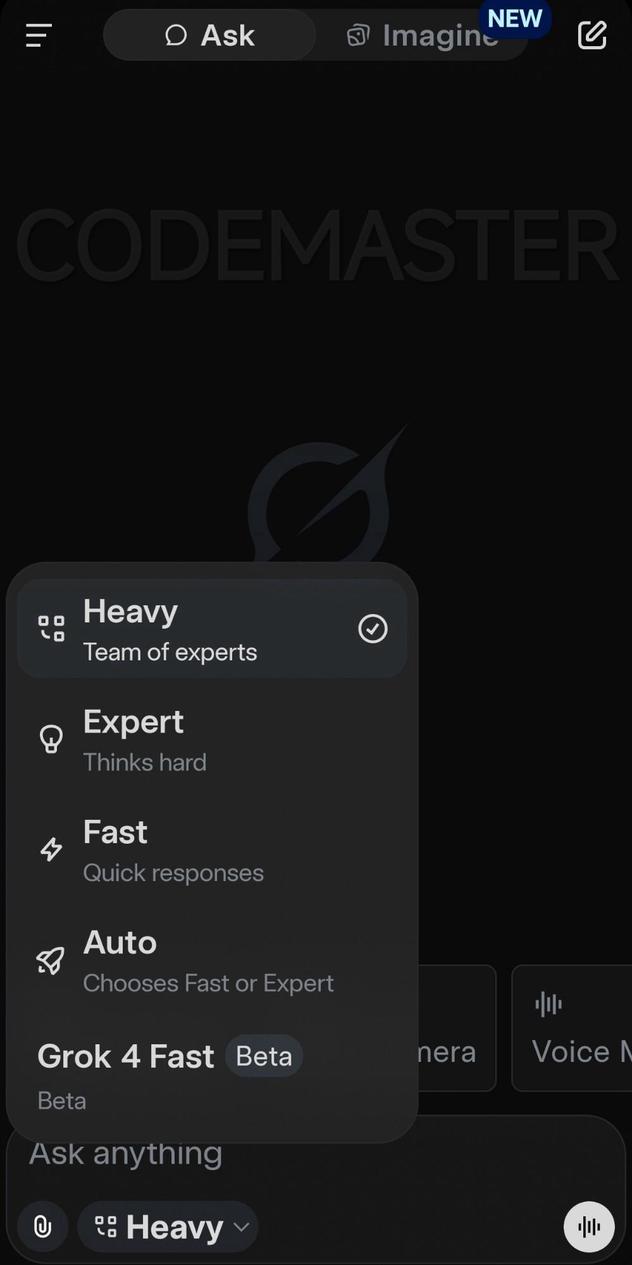Switch to the Imagine tab
This screenshot has height=1265, width=632.
(x=422, y=36)
